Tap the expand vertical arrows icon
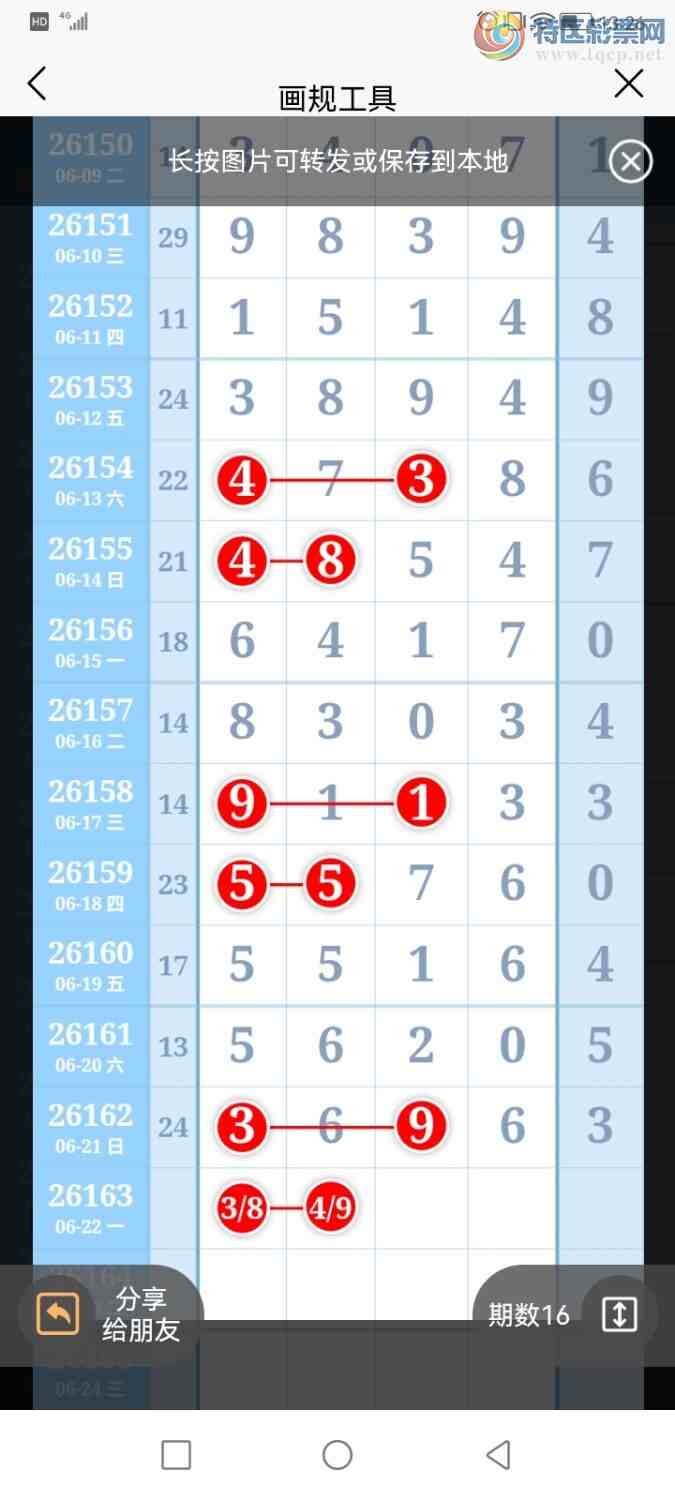 [619, 1315]
